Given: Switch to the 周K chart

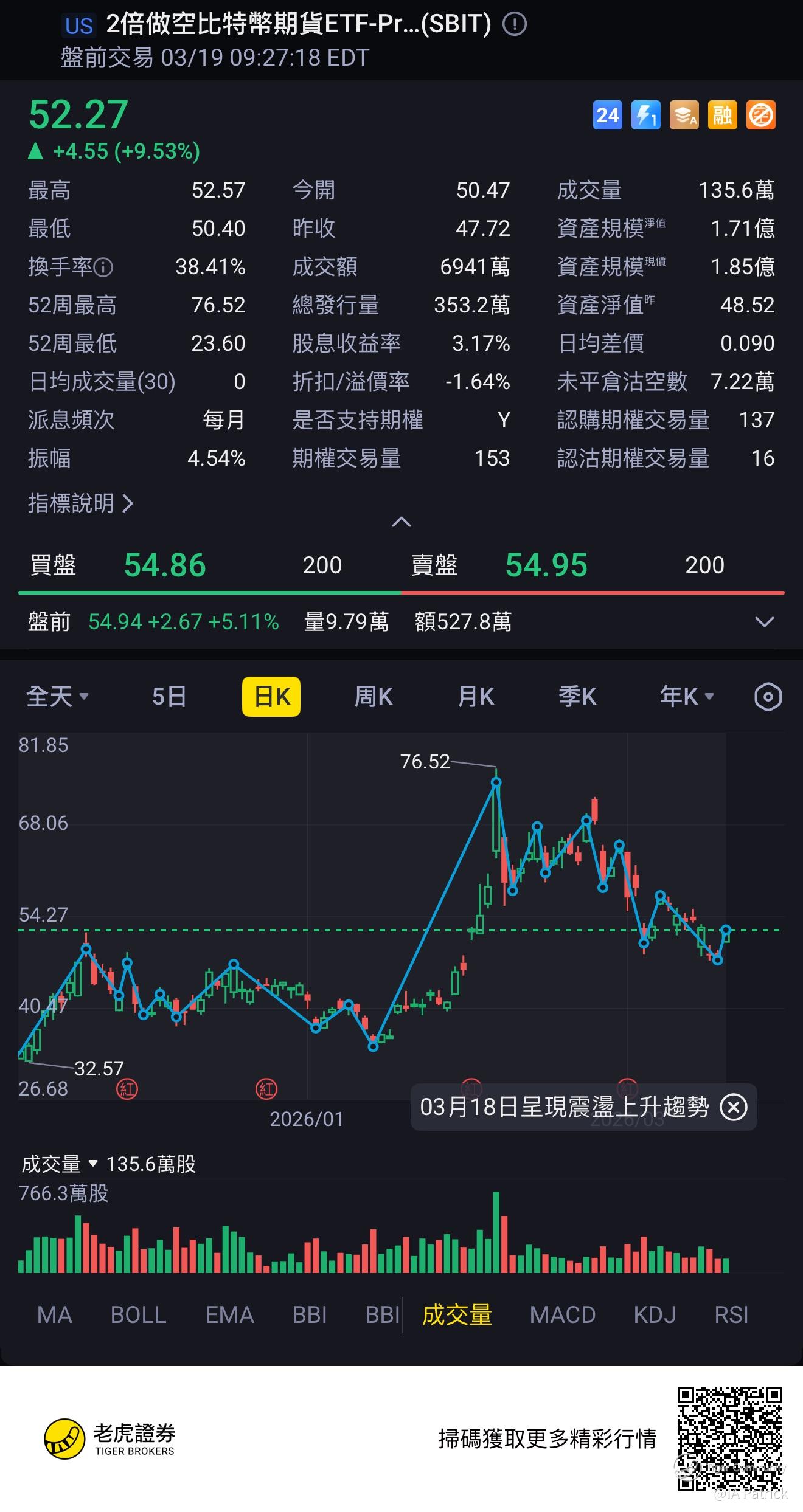Looking at the screenshot, I should click(374, 697).
